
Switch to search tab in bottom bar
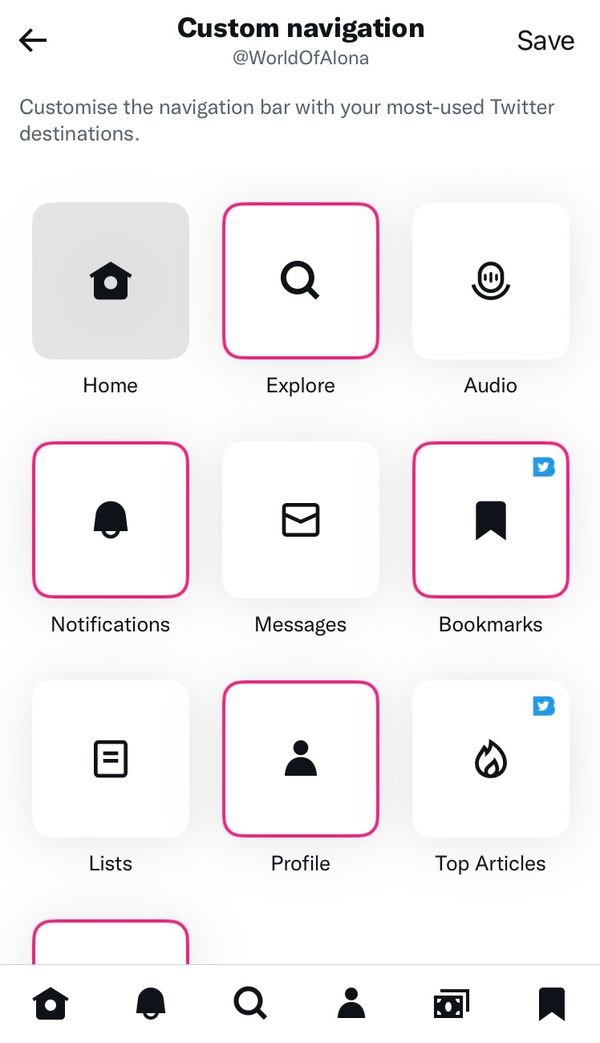click(250, 1003)
